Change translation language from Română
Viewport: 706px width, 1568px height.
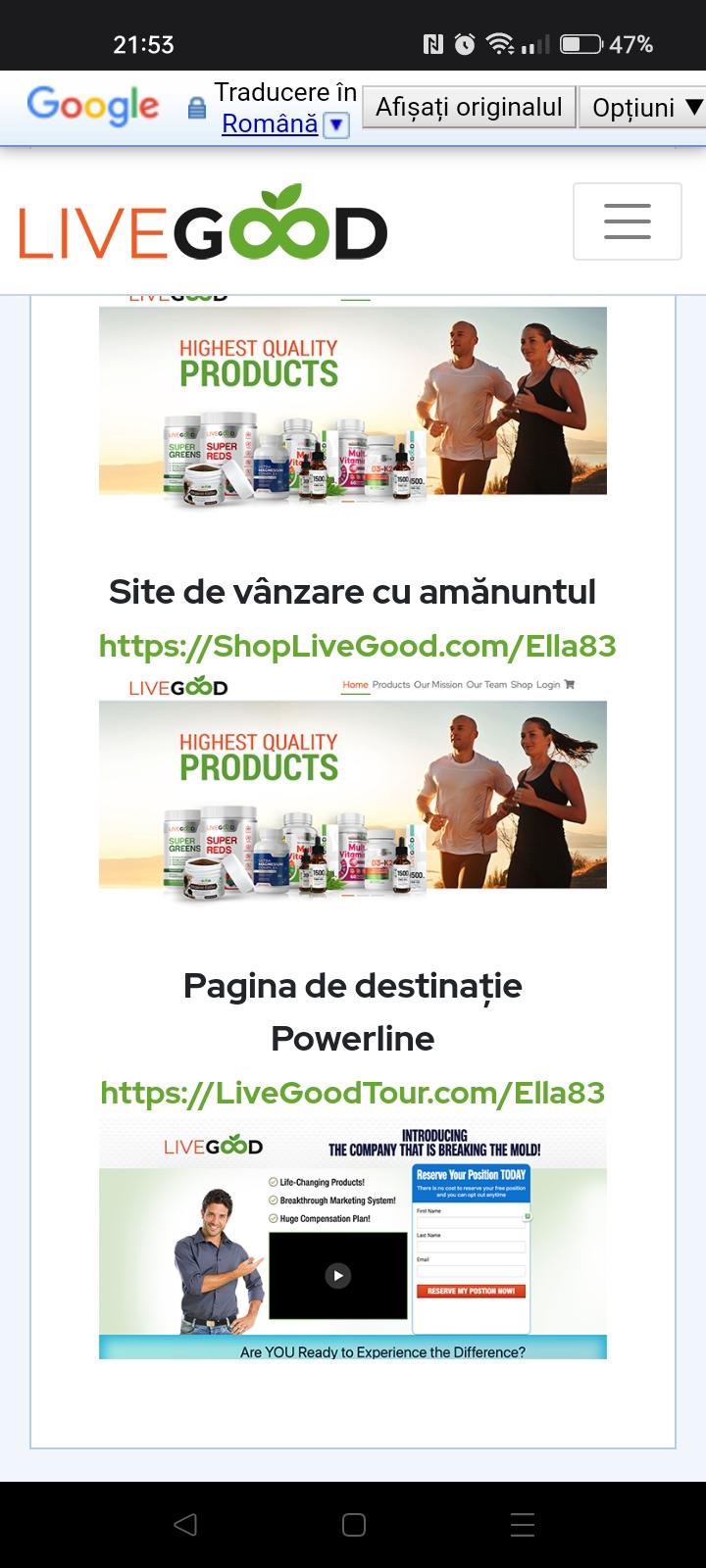point(282,124)
